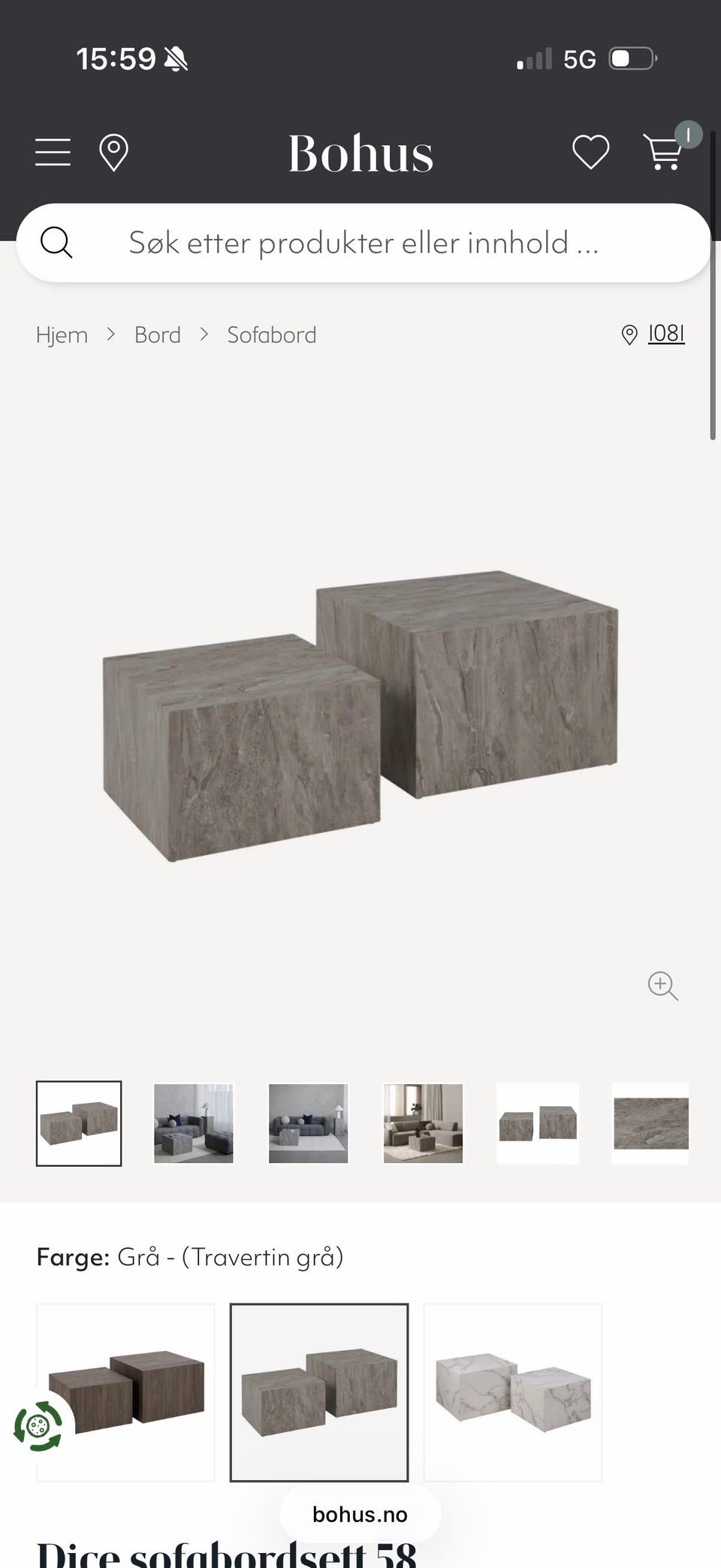The width and height of the screenshot is (721, 1568).
Task: Open the hamburger menu
Action: click(x=53, y=153)
